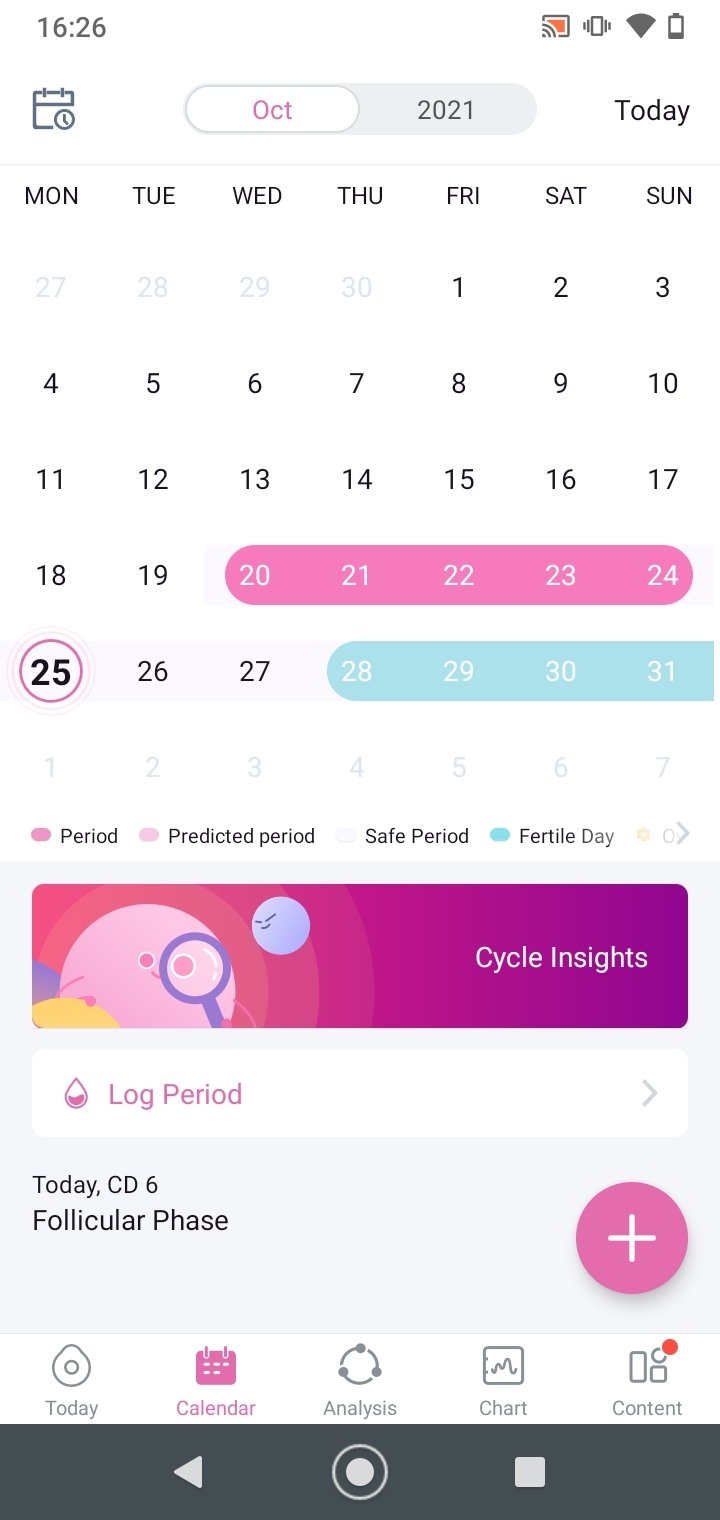Select October 25 on the calendar
720x1520 pixels.
[x=51, y=672]
